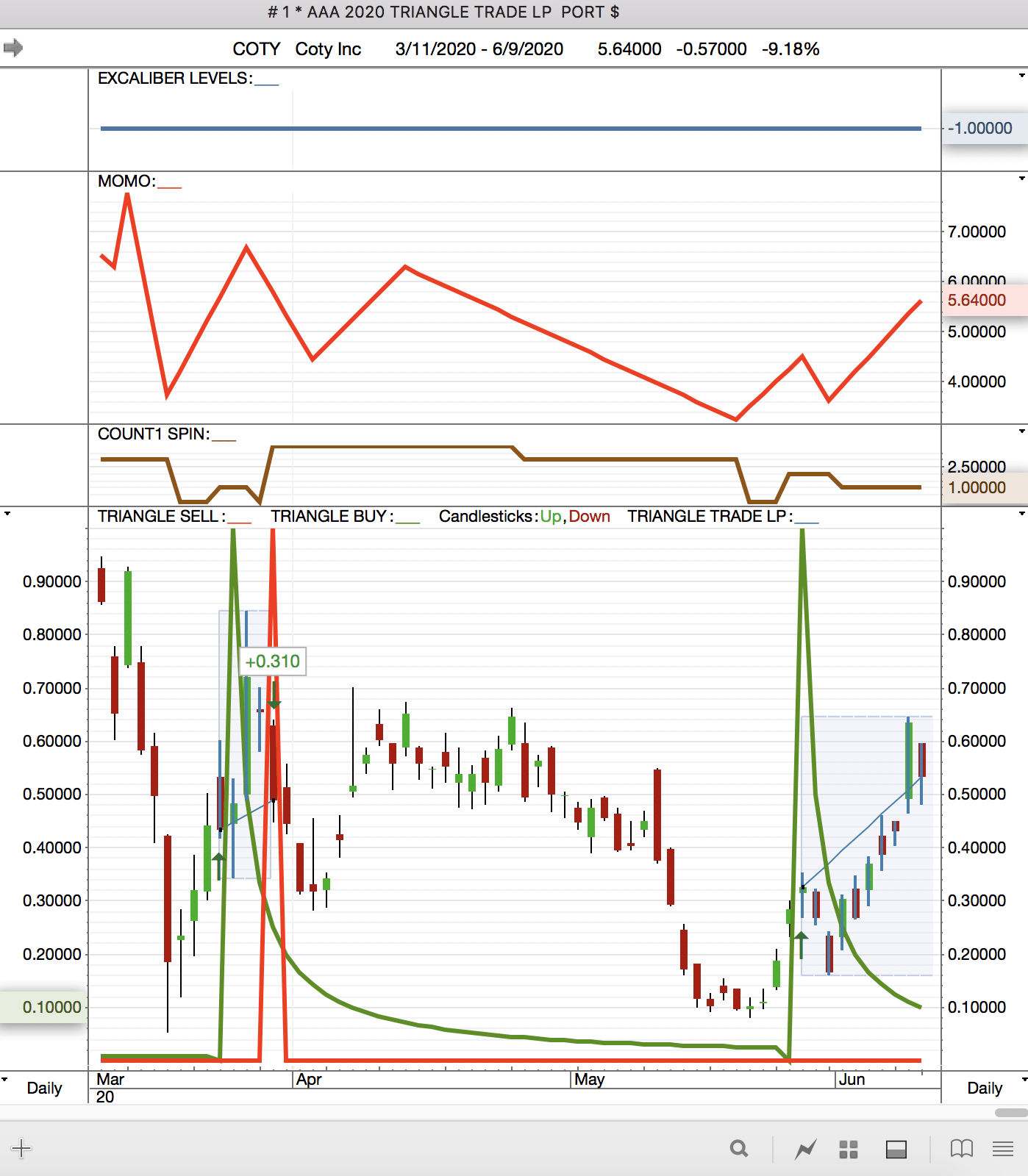The image size is (1028, 1176).
Task: Open the MOMO pane dropdown triangle
Action: [1021, 179]
